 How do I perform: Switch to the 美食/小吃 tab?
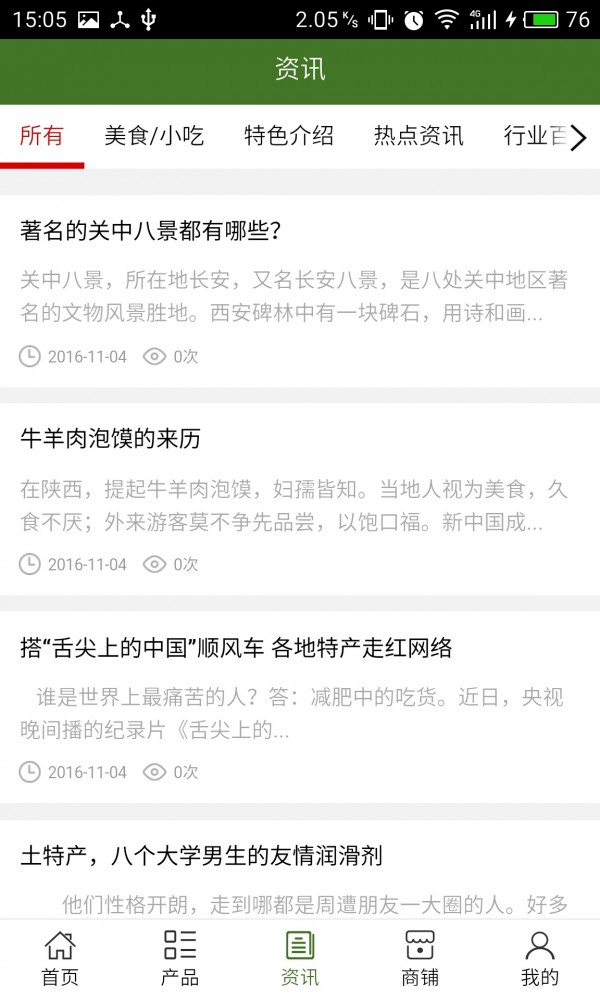point(154,136)
